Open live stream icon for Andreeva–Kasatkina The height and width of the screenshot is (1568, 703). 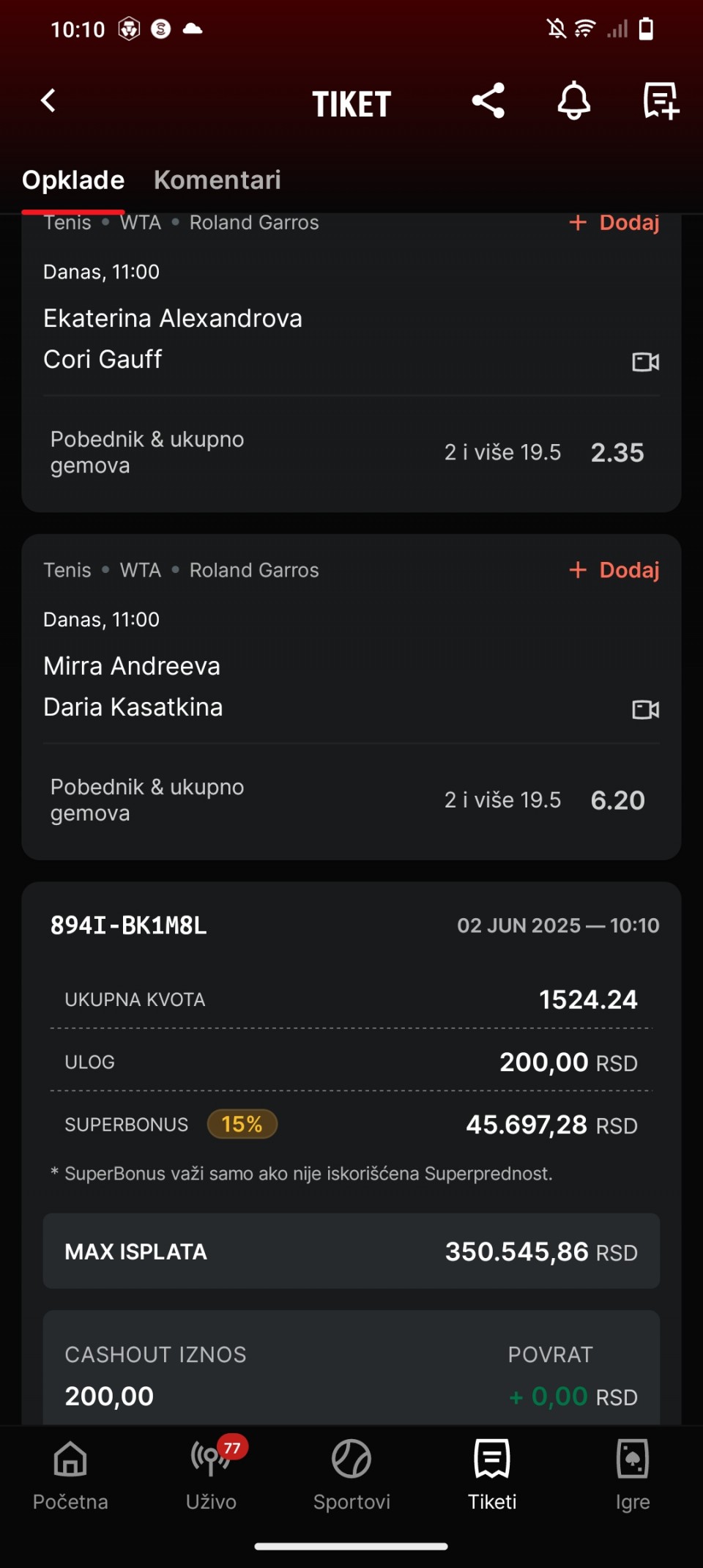pyautogui.click(x=645, y=709)
